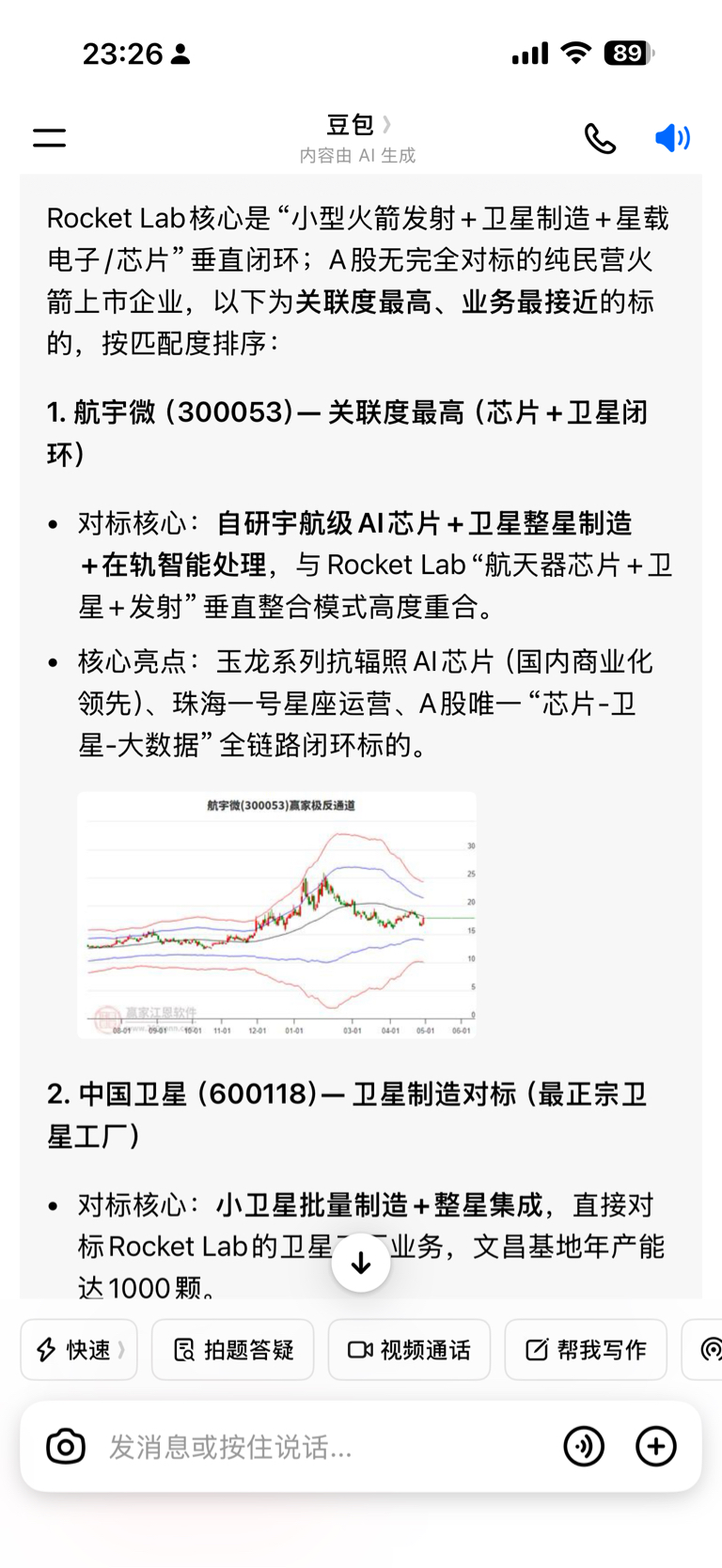
Task: Focus the 发消息或按住说话 input field
Action: [320, 1447]
